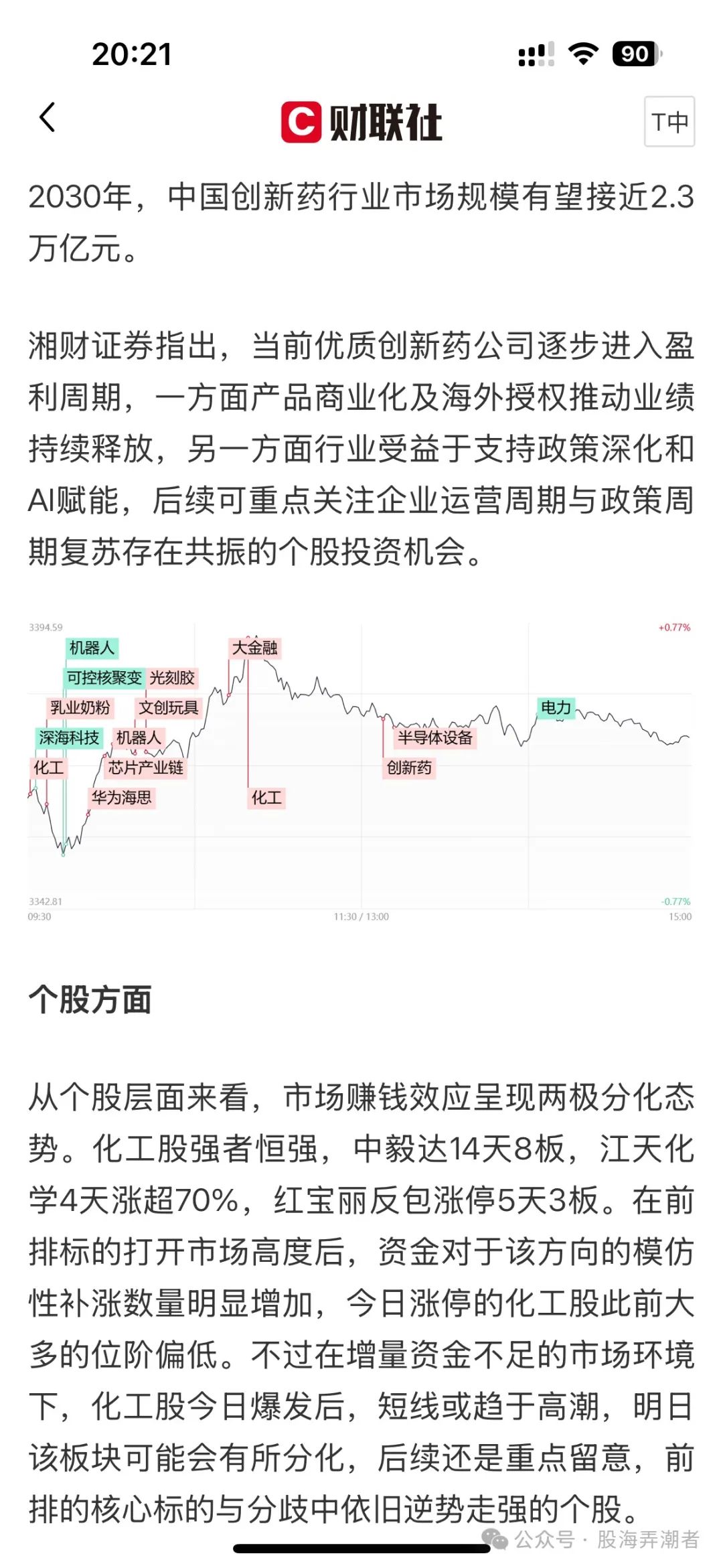Go back using the top-left arrow

(47, 118)
